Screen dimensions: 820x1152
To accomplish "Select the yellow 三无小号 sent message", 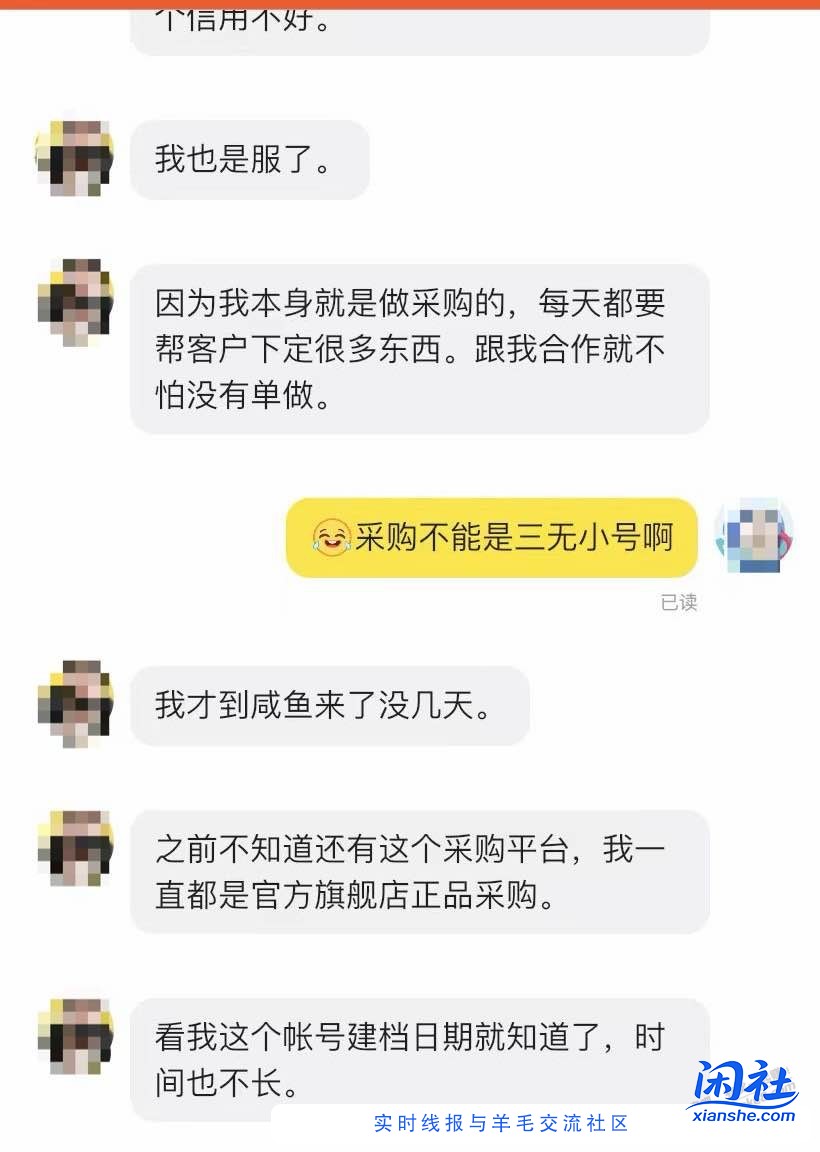I will coord(490,538).
